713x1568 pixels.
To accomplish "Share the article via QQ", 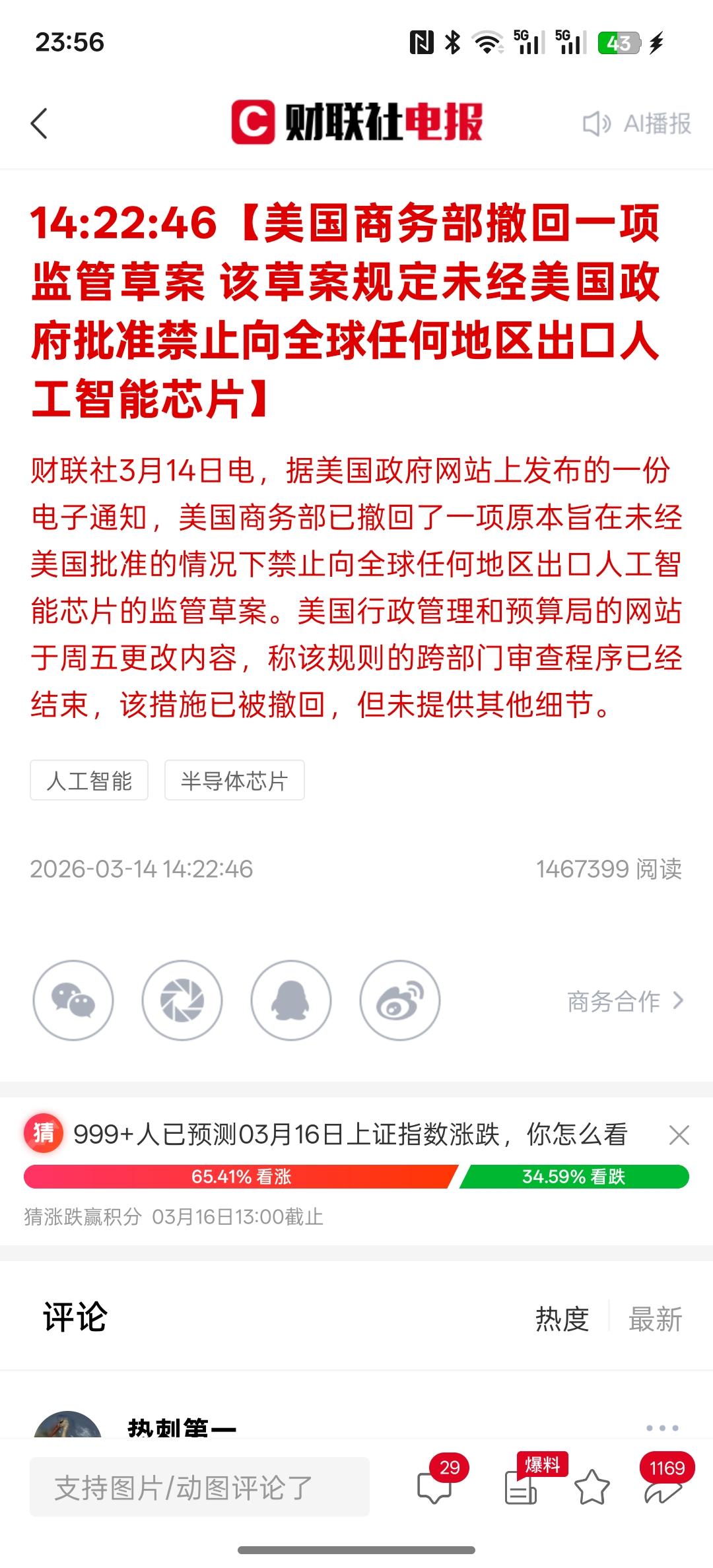I will coord(292,1000).
